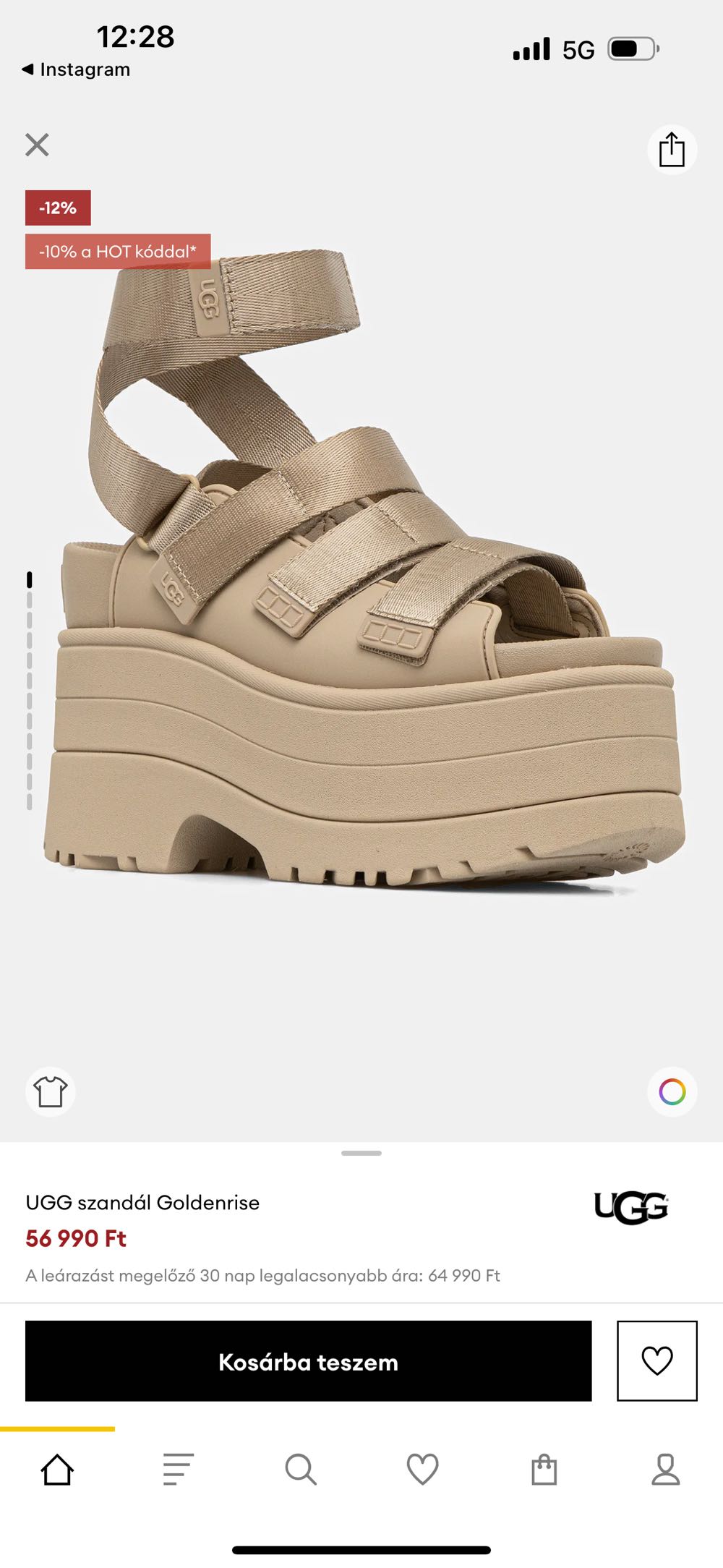Viewport: 723px width, 1568px height.
Task: Open the UGG brand page via its logo
Action: pyautogui.click(x=631, y=1201)
